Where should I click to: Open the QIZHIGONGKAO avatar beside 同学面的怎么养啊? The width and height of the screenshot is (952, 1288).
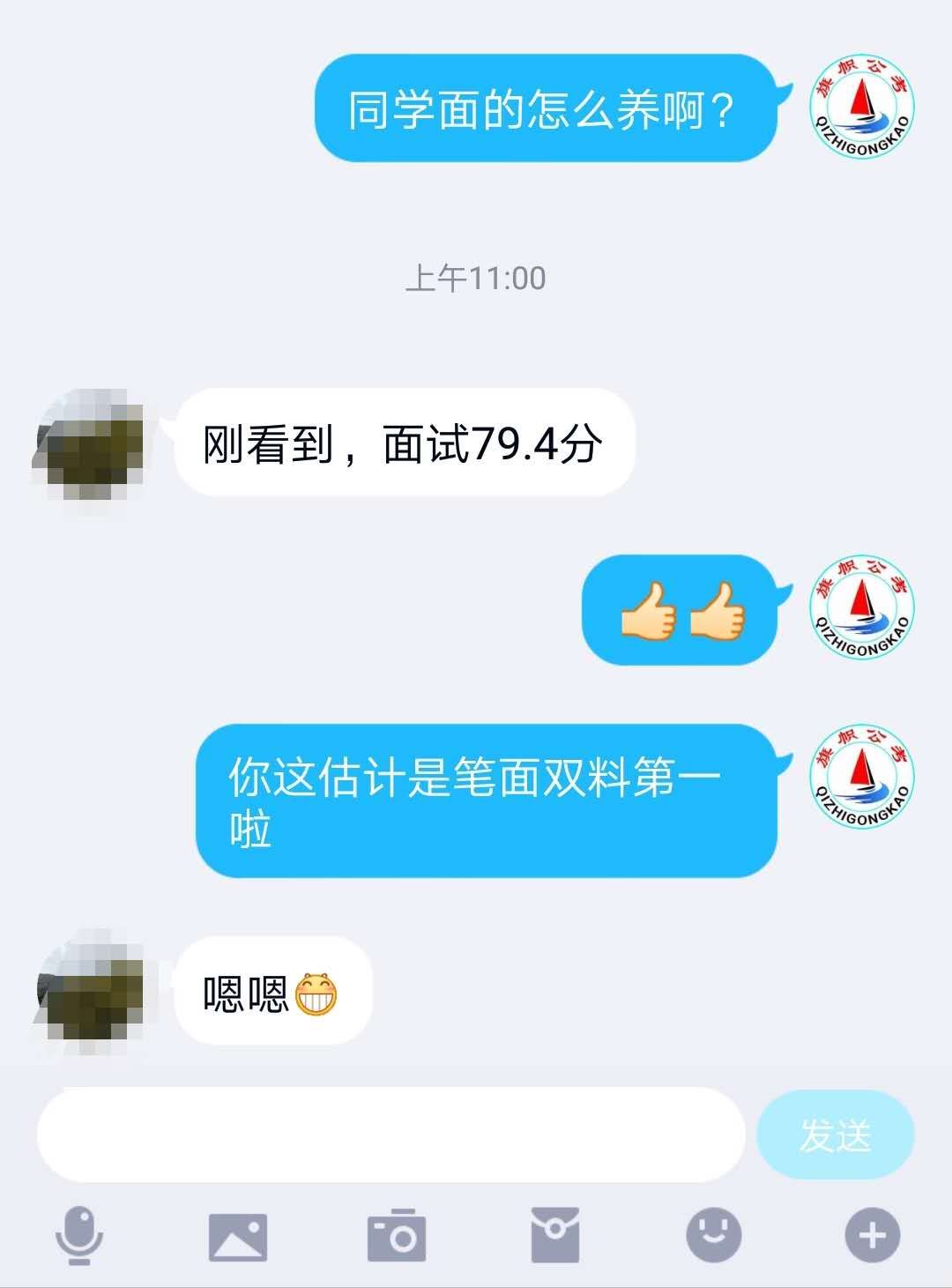pyautogui.click(x=861, y=107)
